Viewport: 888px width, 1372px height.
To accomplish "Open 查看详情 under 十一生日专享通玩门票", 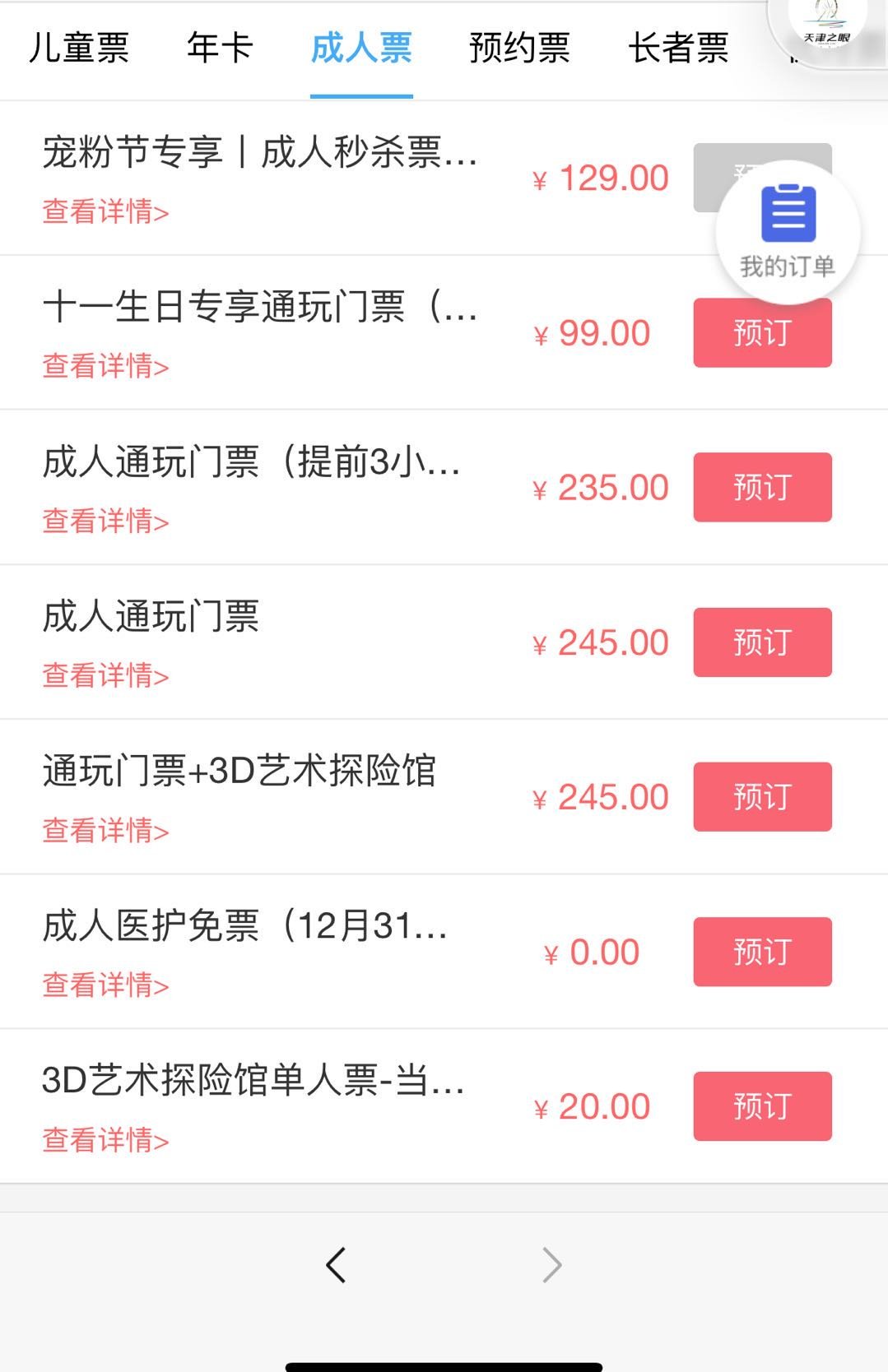I will pos(105,367).
